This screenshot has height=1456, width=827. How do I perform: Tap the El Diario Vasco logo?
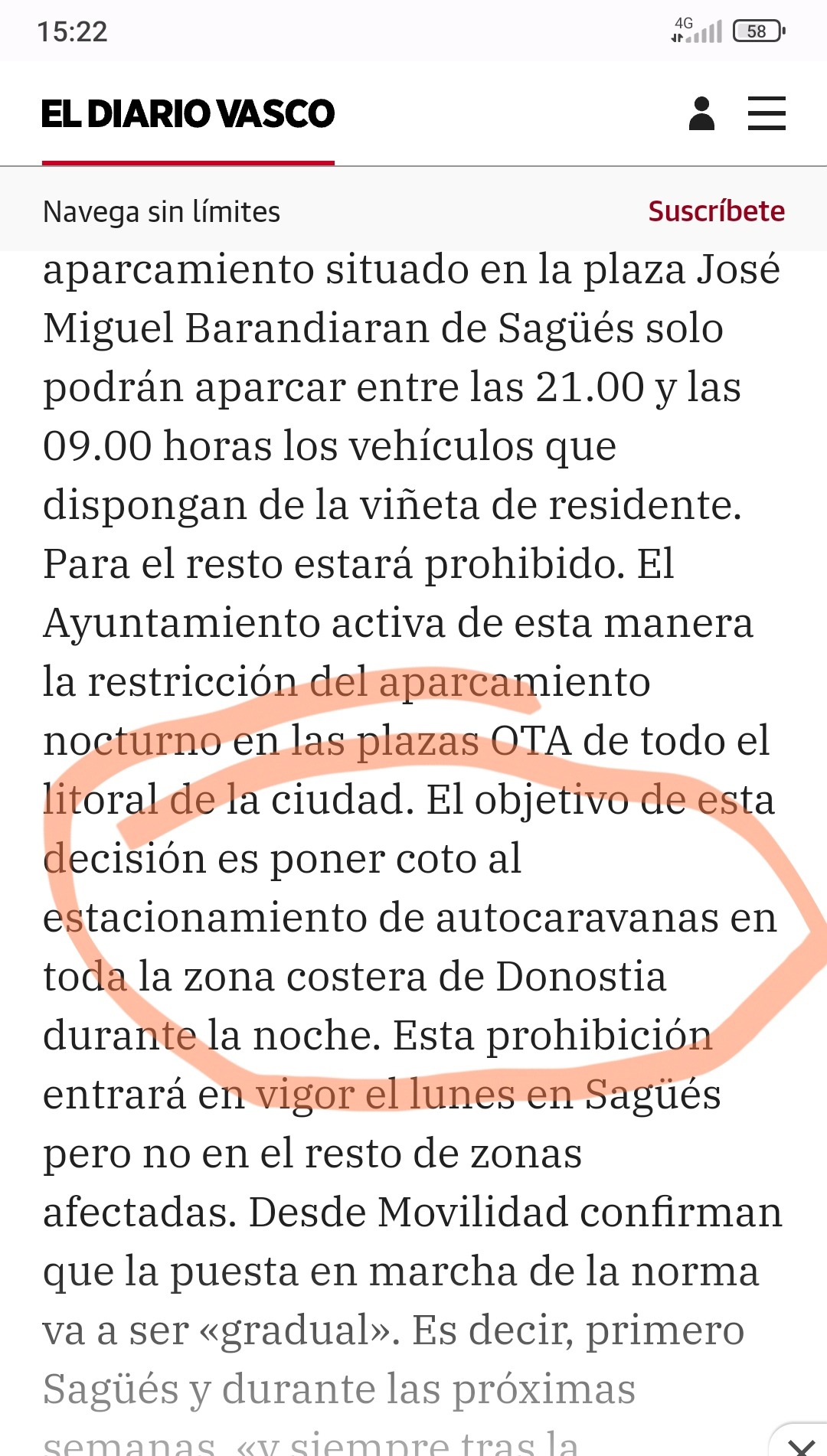(188, 114)
